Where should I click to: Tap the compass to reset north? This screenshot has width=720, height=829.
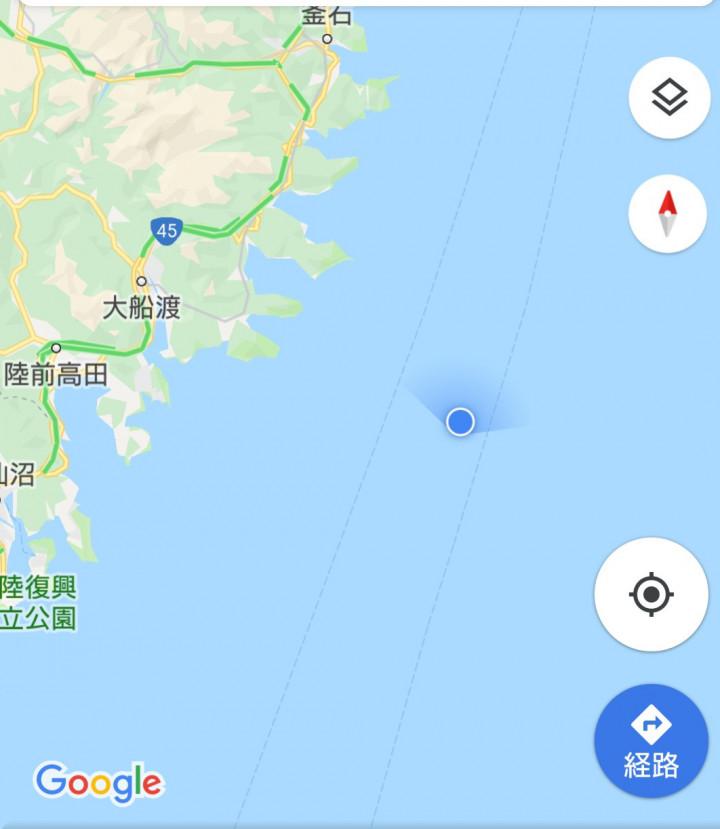coord(668,213)
